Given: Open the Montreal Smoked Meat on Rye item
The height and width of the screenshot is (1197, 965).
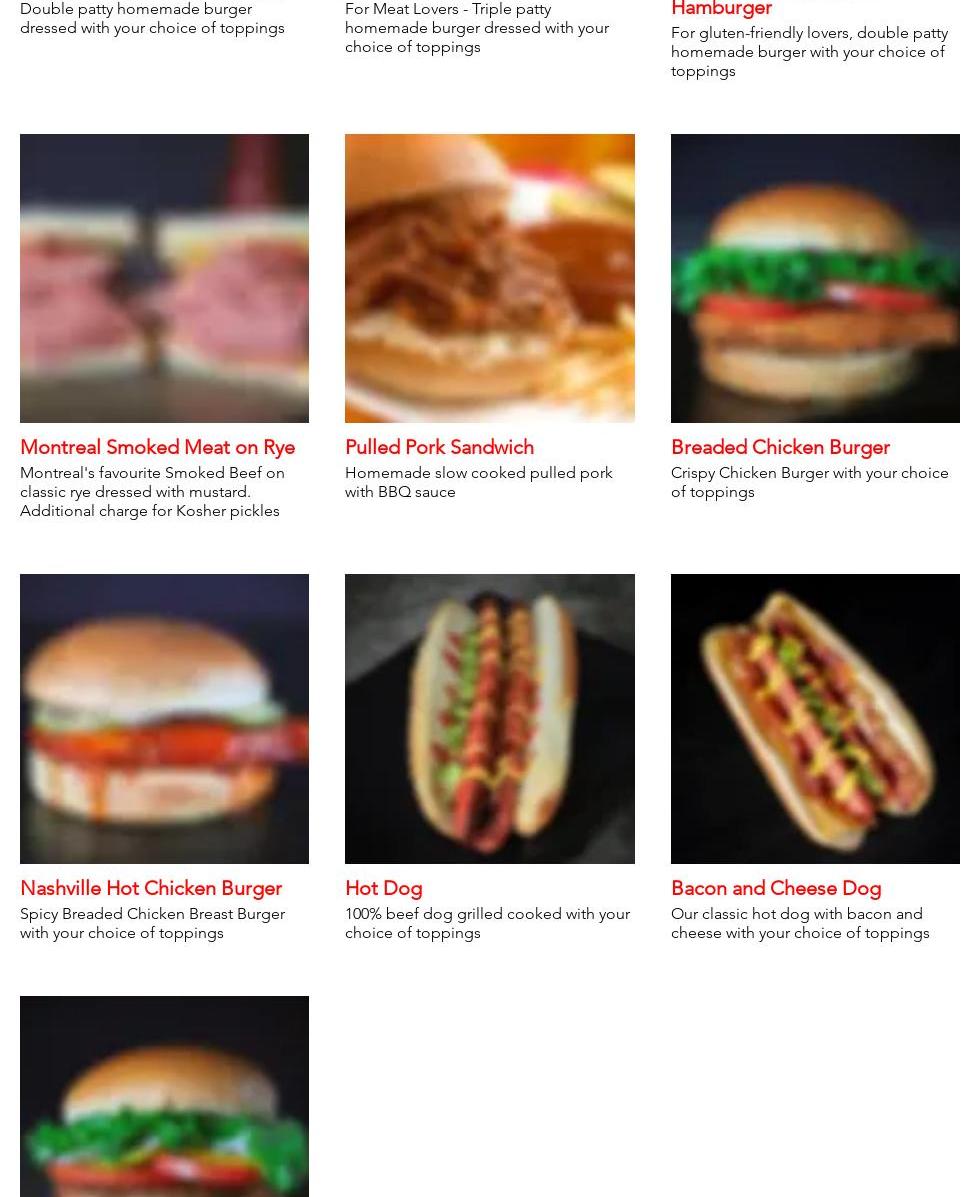Looking at the screenshot, I should click(x=157, y=447).
